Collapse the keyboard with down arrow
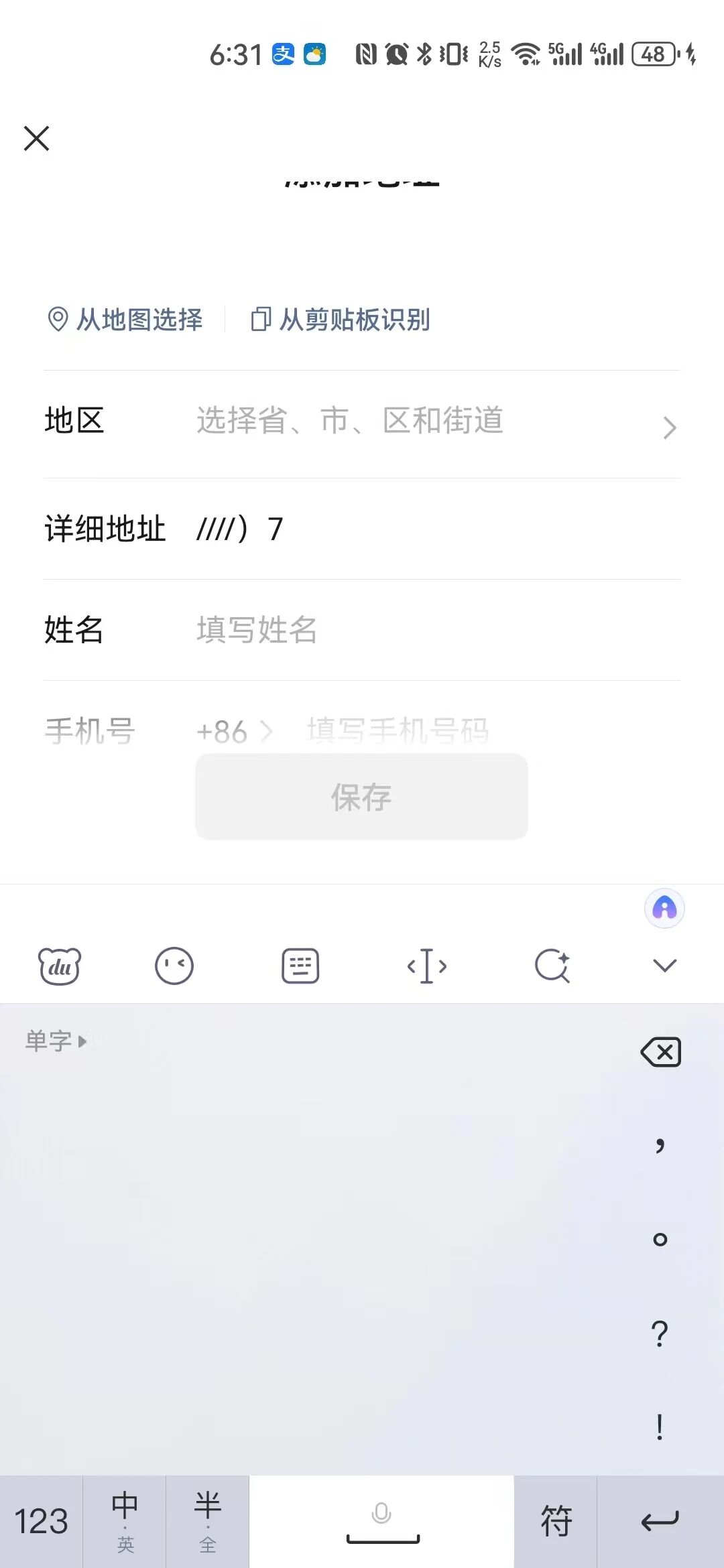This screenshot has width=724, height=1568. pyautogui.click(x=665, y=966)
